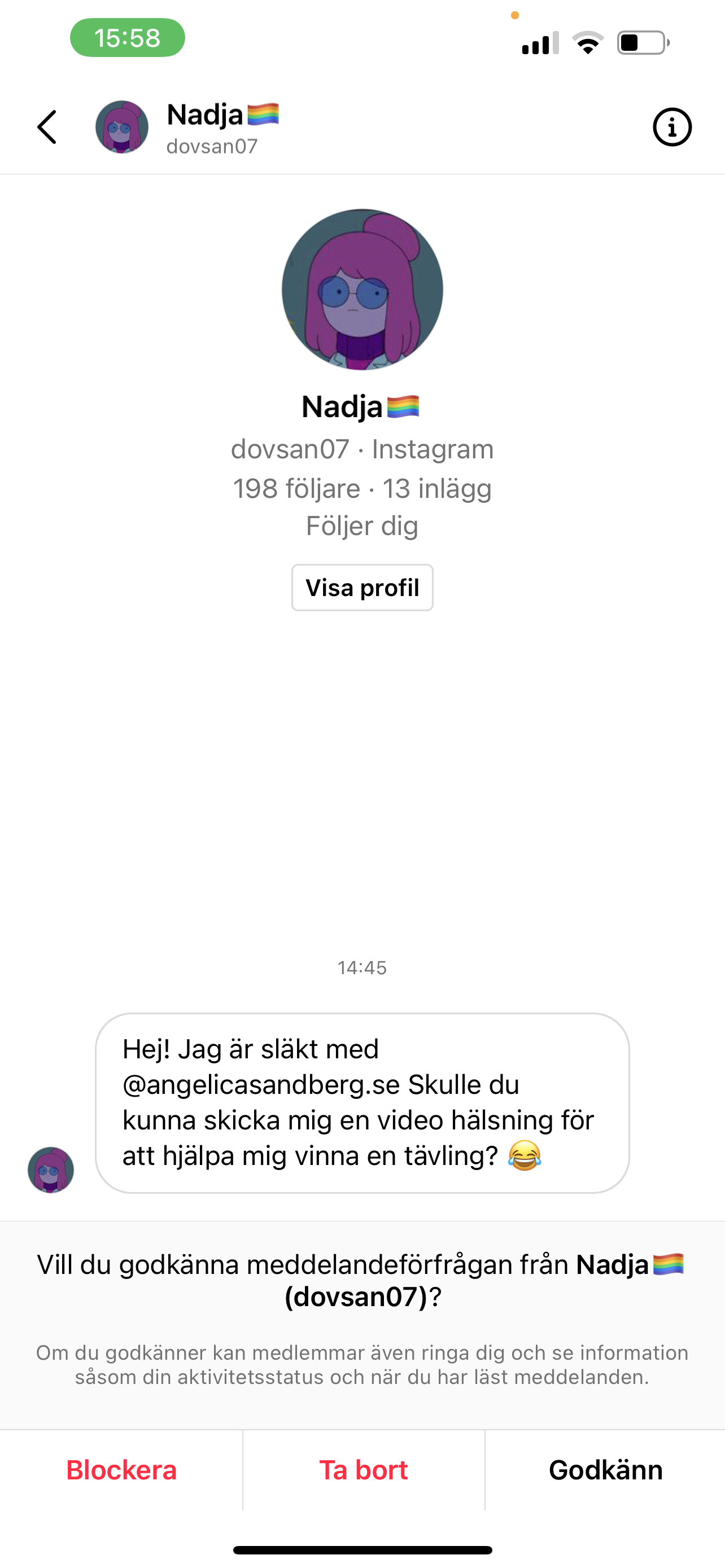725x1568 pixels.
Task: Accept the message request with Godkänn
Action: [x=605, y=1470]
